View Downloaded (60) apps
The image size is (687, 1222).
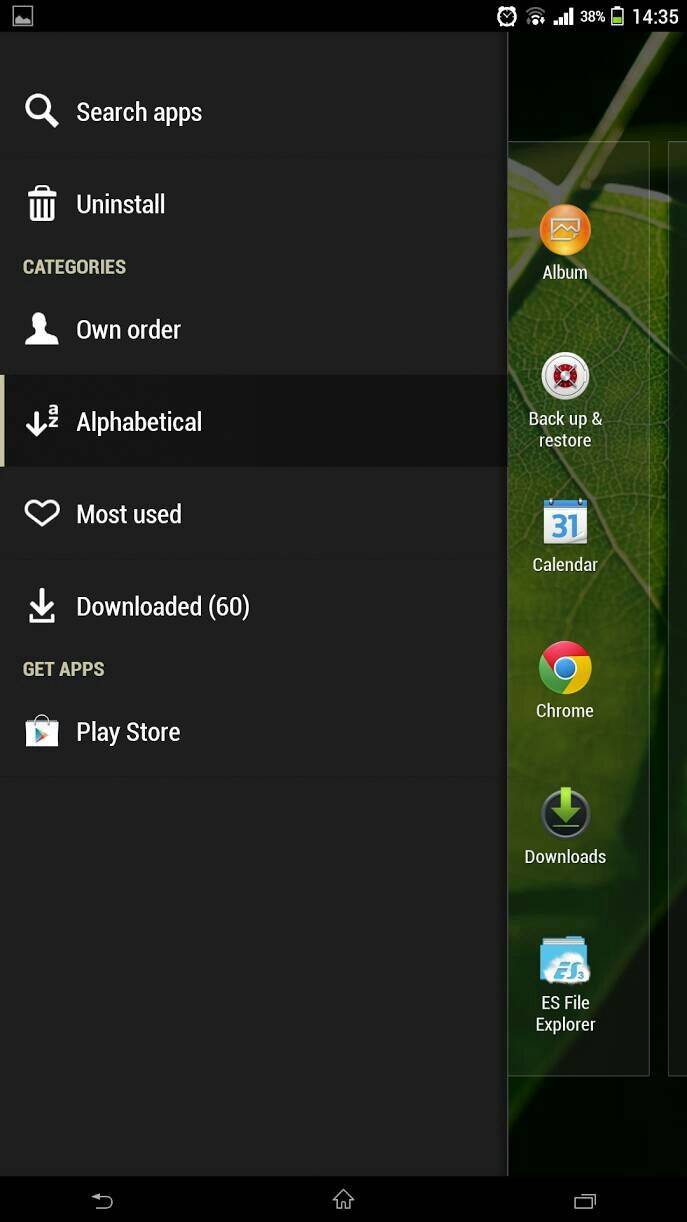pyautogui.click(x=162, y=606)
